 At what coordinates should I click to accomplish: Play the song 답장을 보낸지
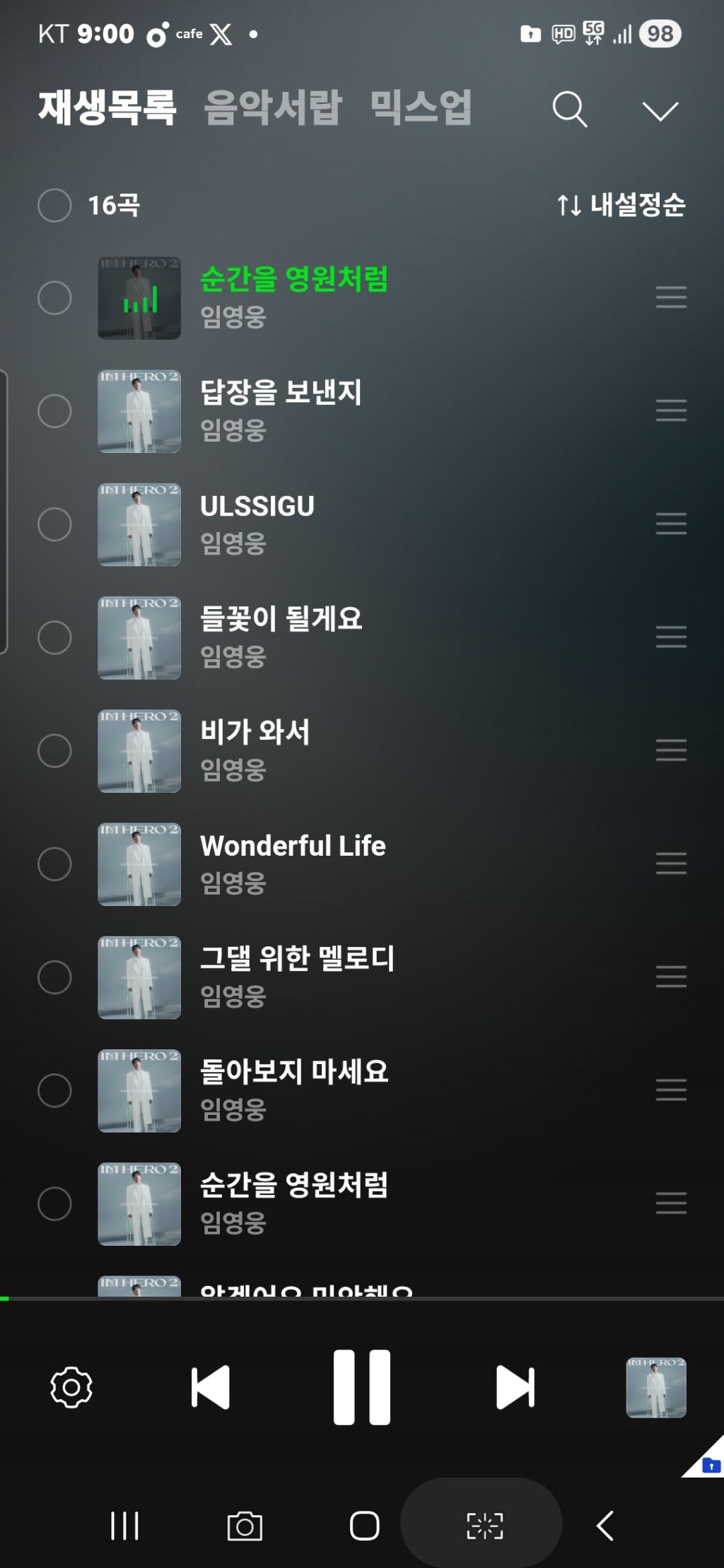pos(281,392)
